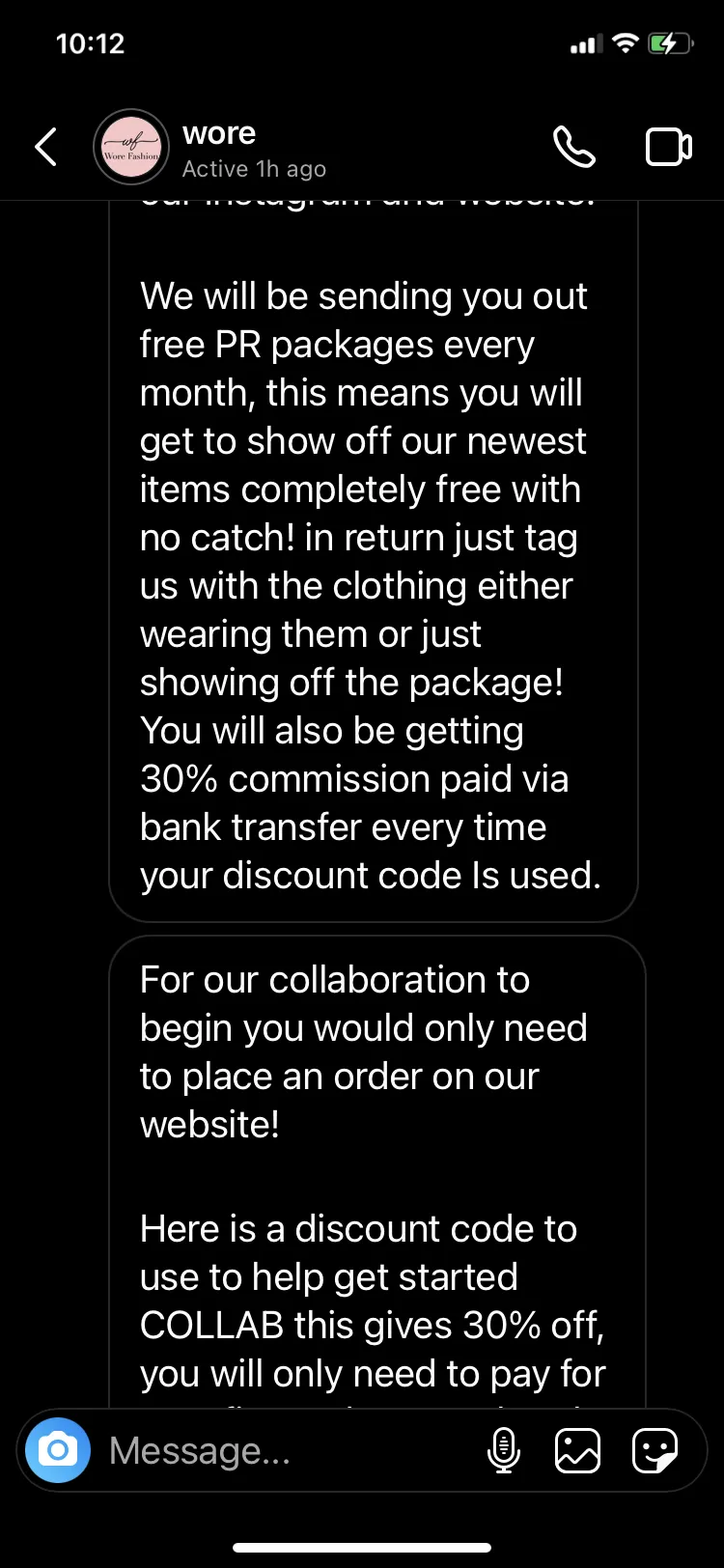
Task: Open the sticker picker
Action: pos(654,1450)
